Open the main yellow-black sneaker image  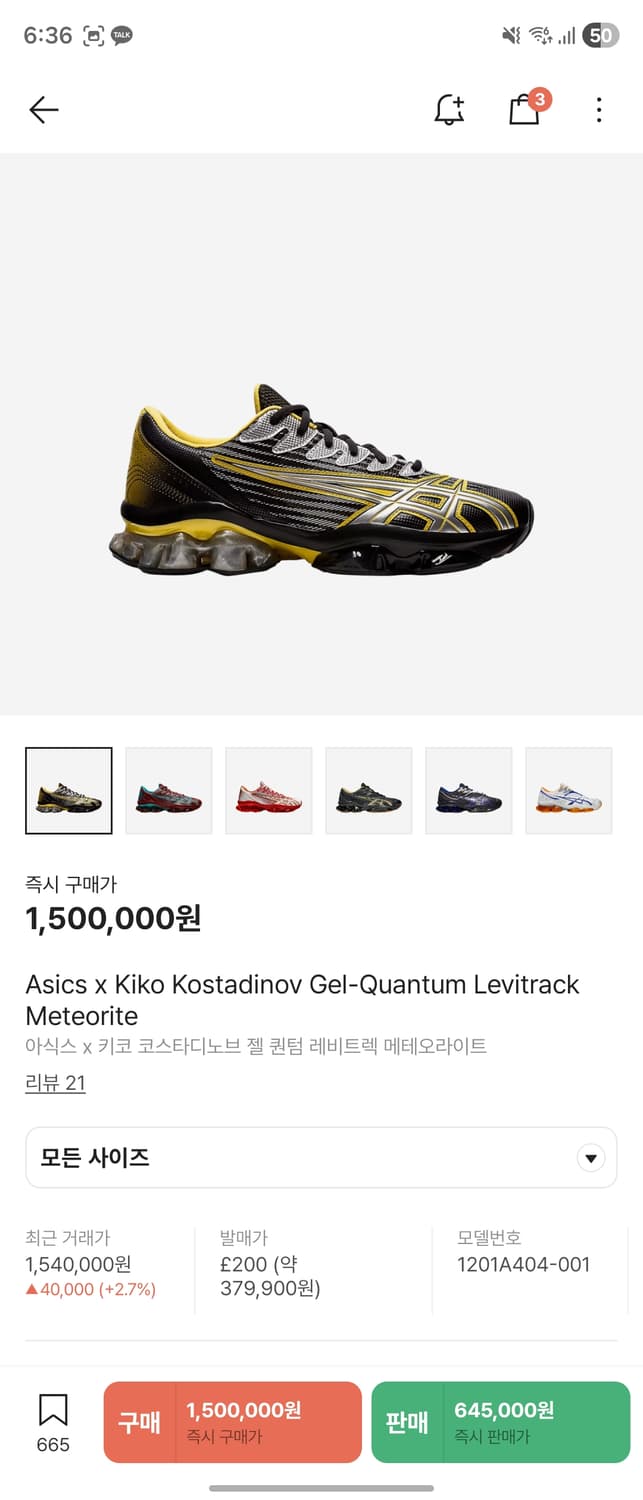point(321,482)
